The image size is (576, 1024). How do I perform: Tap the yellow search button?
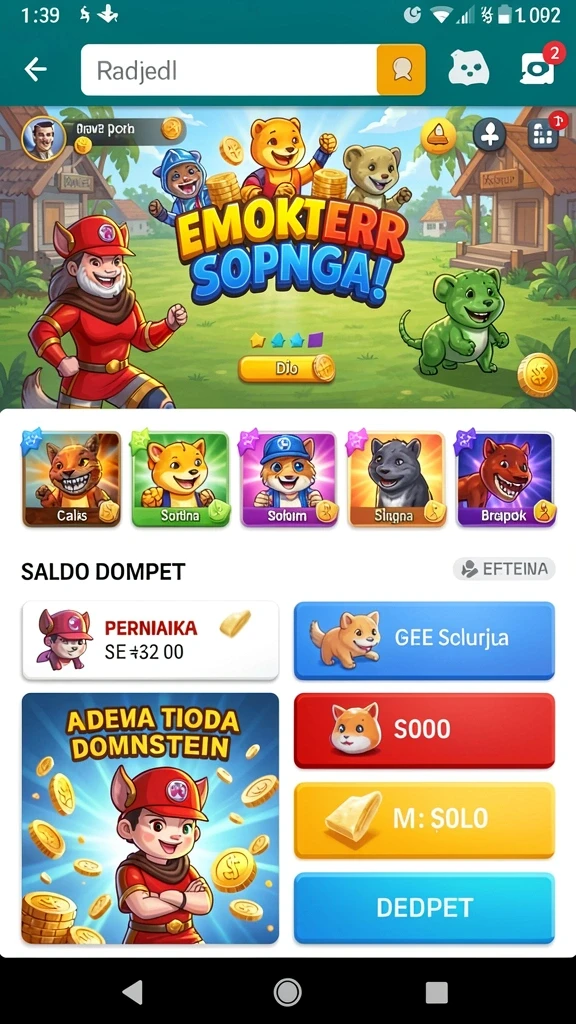[x=401, y=70]
